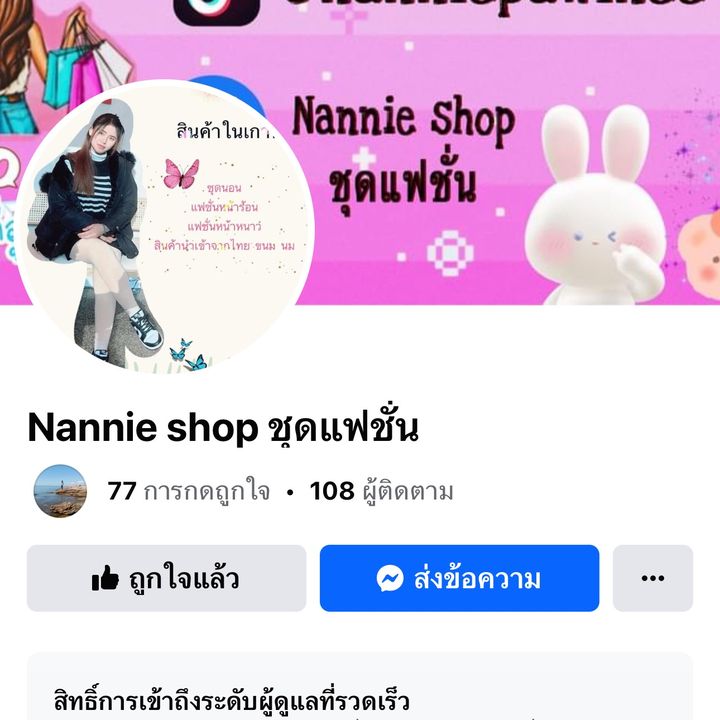Image resolution: width=720 pixels, height=720 pixels.
Task: Send a message via ส่งข้อความ button
Action: pyautogui.click(x=459, y=578)
